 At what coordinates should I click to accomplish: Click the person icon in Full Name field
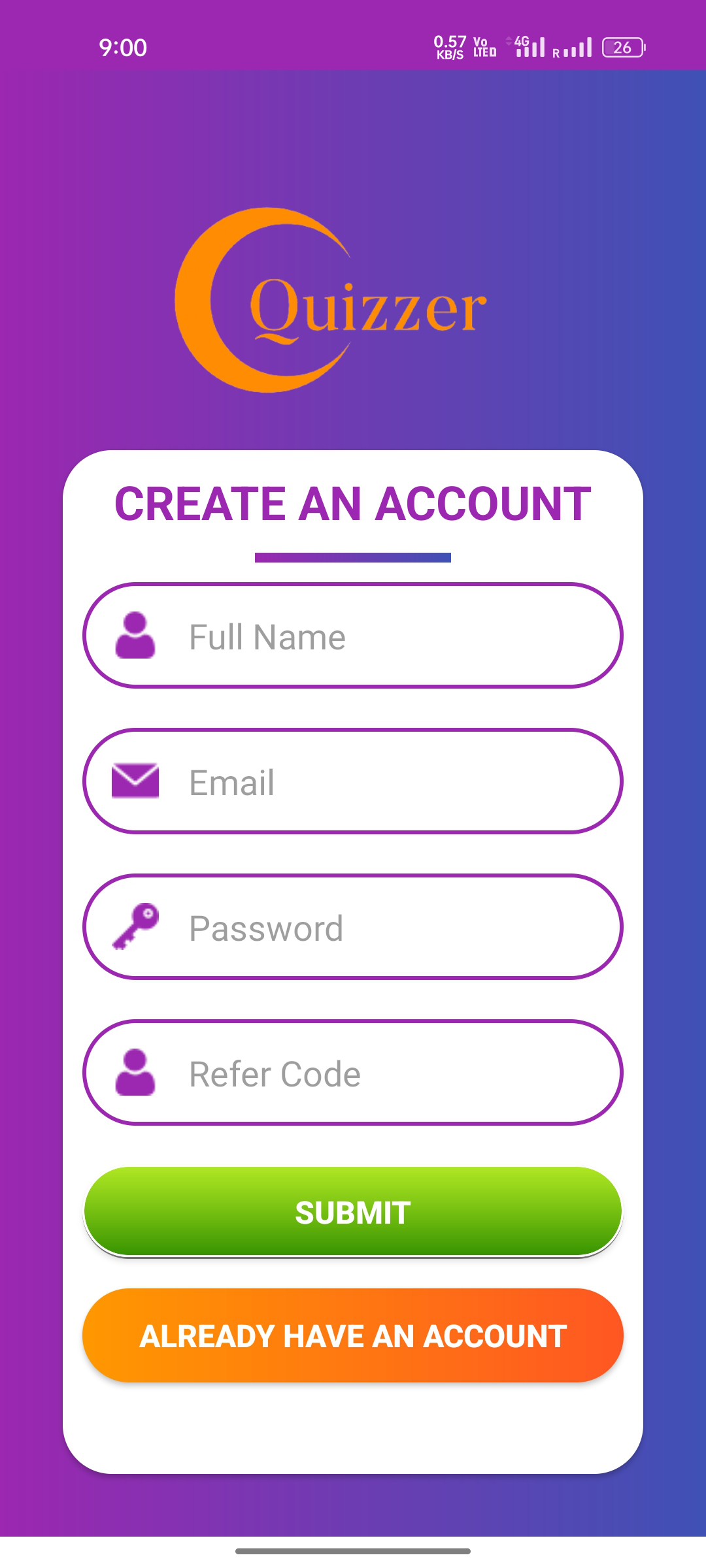[135, 635]
